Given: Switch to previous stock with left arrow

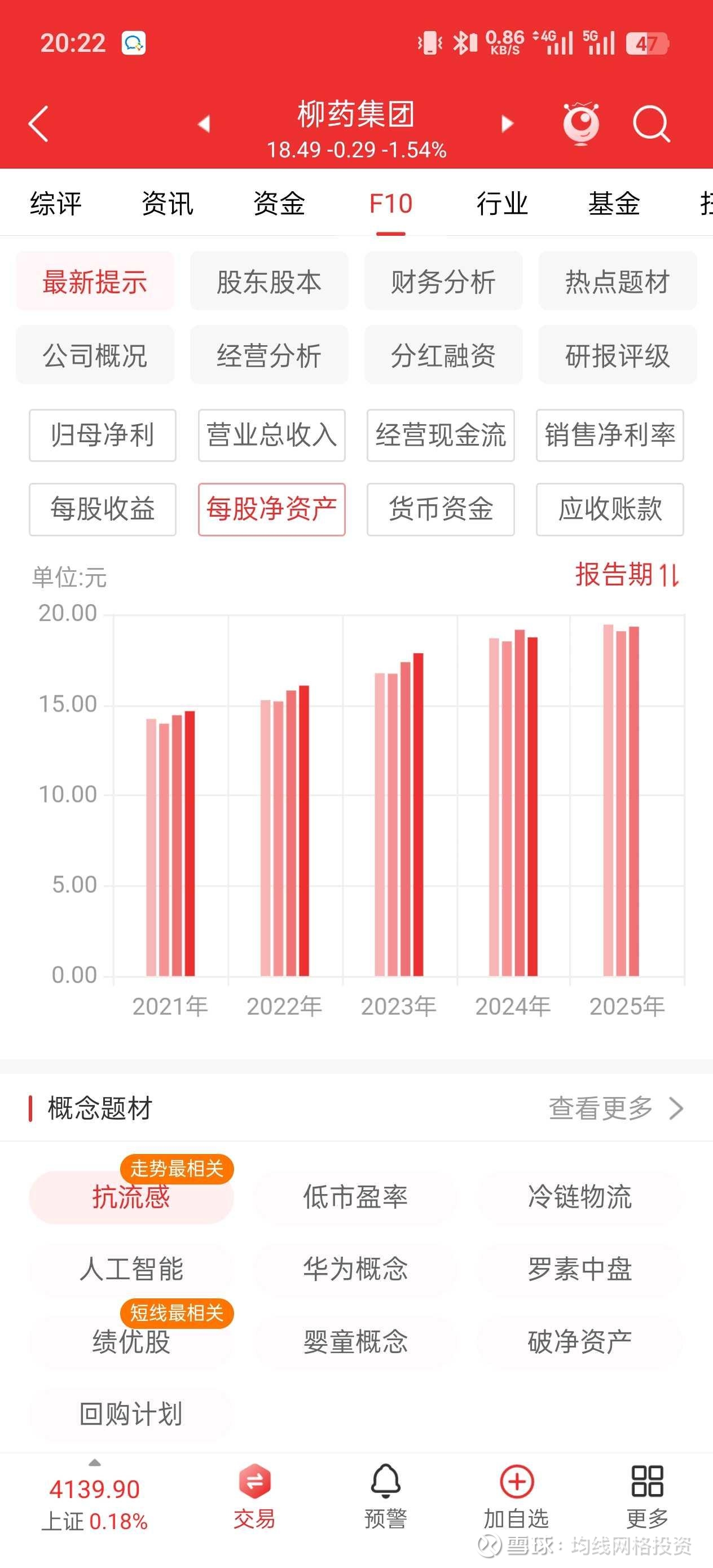Looking at the screenshot, I should point(204,124).
